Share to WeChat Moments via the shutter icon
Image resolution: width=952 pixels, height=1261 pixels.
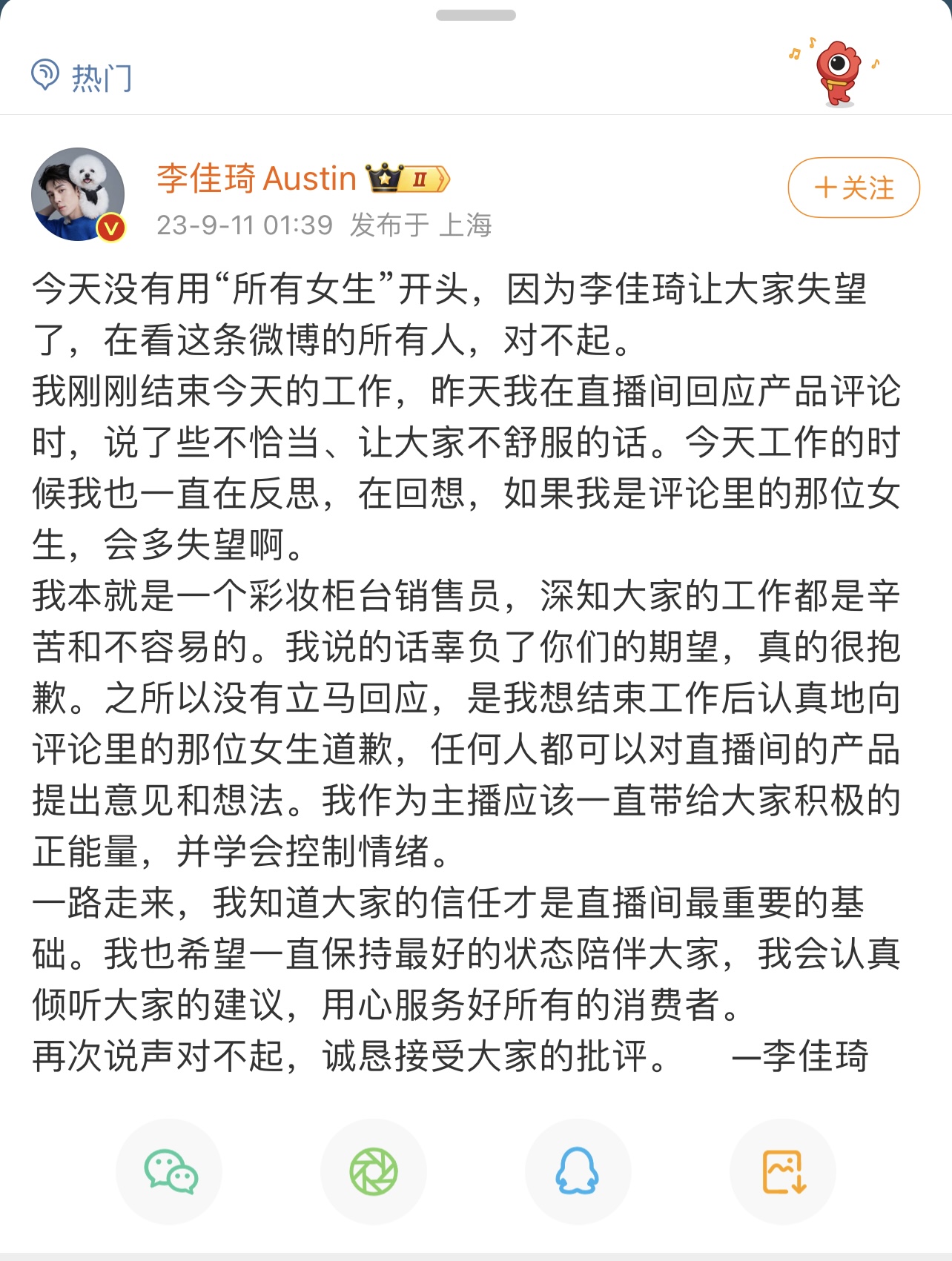tap(374, 1171)
